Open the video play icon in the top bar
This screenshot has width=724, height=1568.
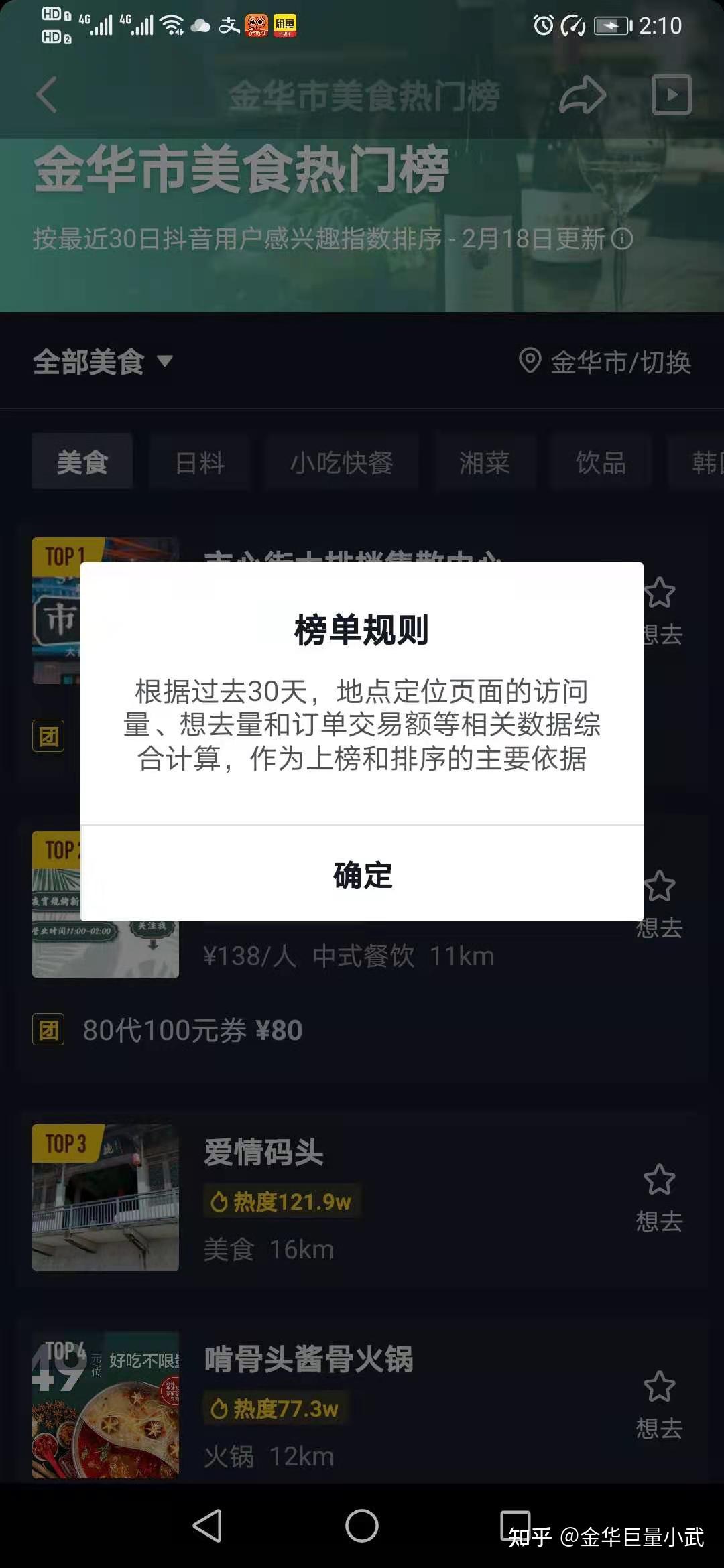[x=671, y=94]
